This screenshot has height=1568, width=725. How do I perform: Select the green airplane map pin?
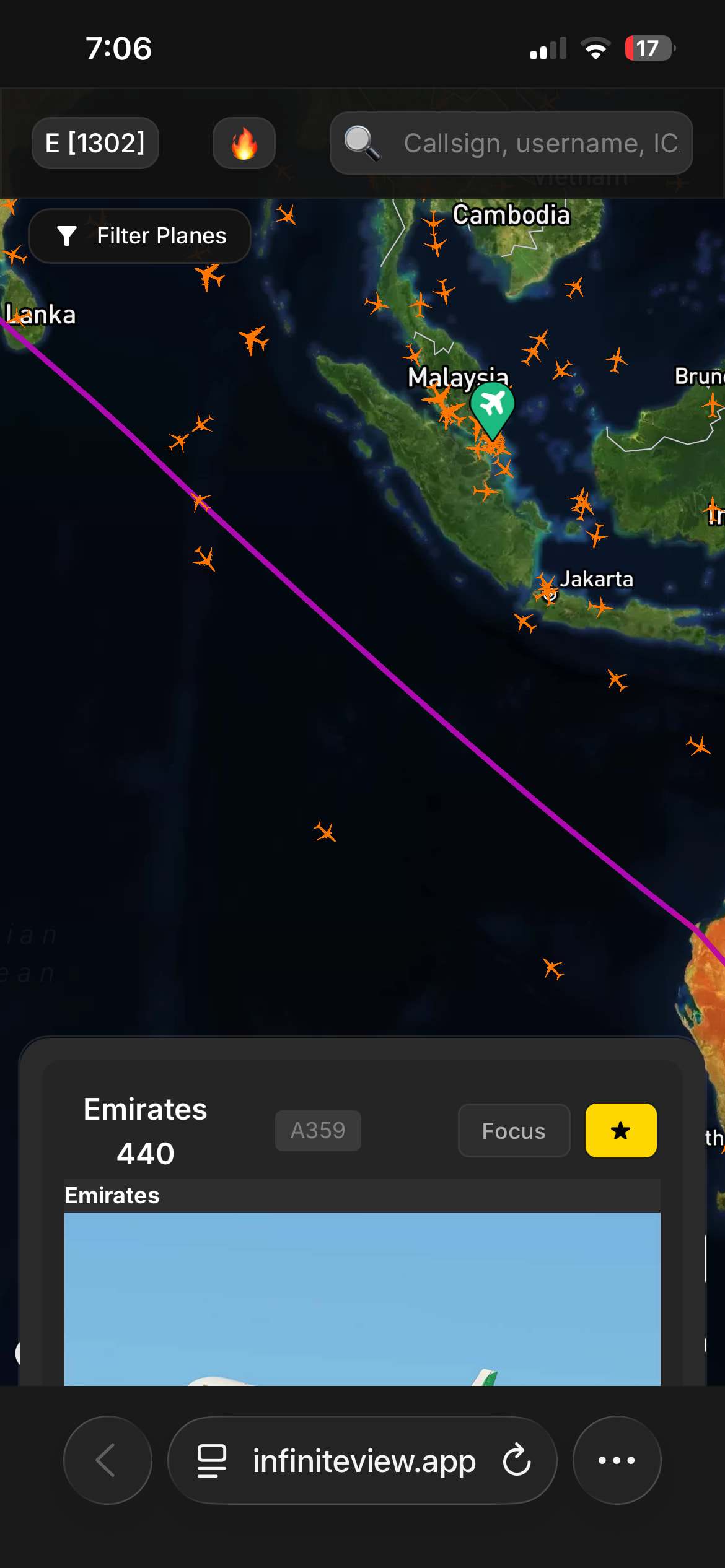[x=492, y=406]
